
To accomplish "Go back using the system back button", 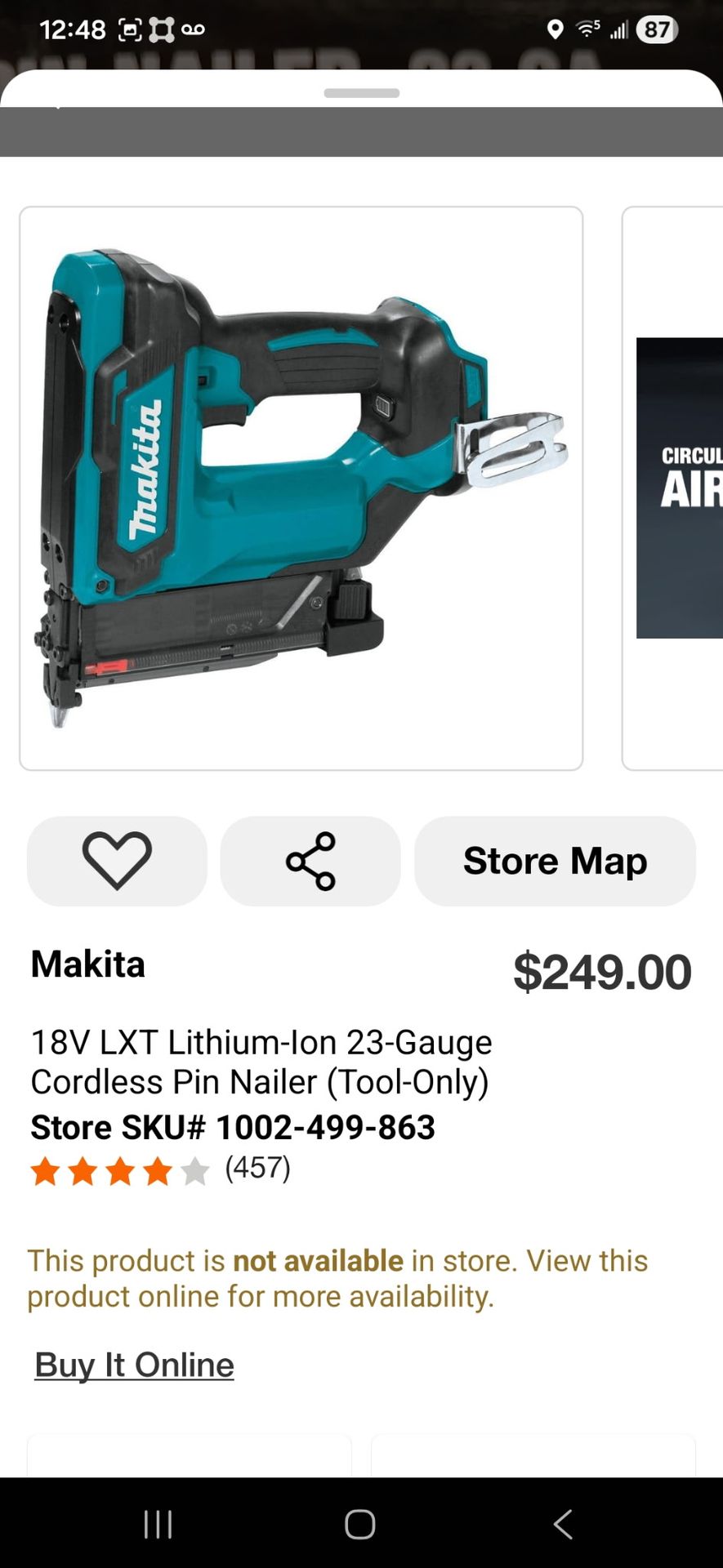I will point(563,1524).
